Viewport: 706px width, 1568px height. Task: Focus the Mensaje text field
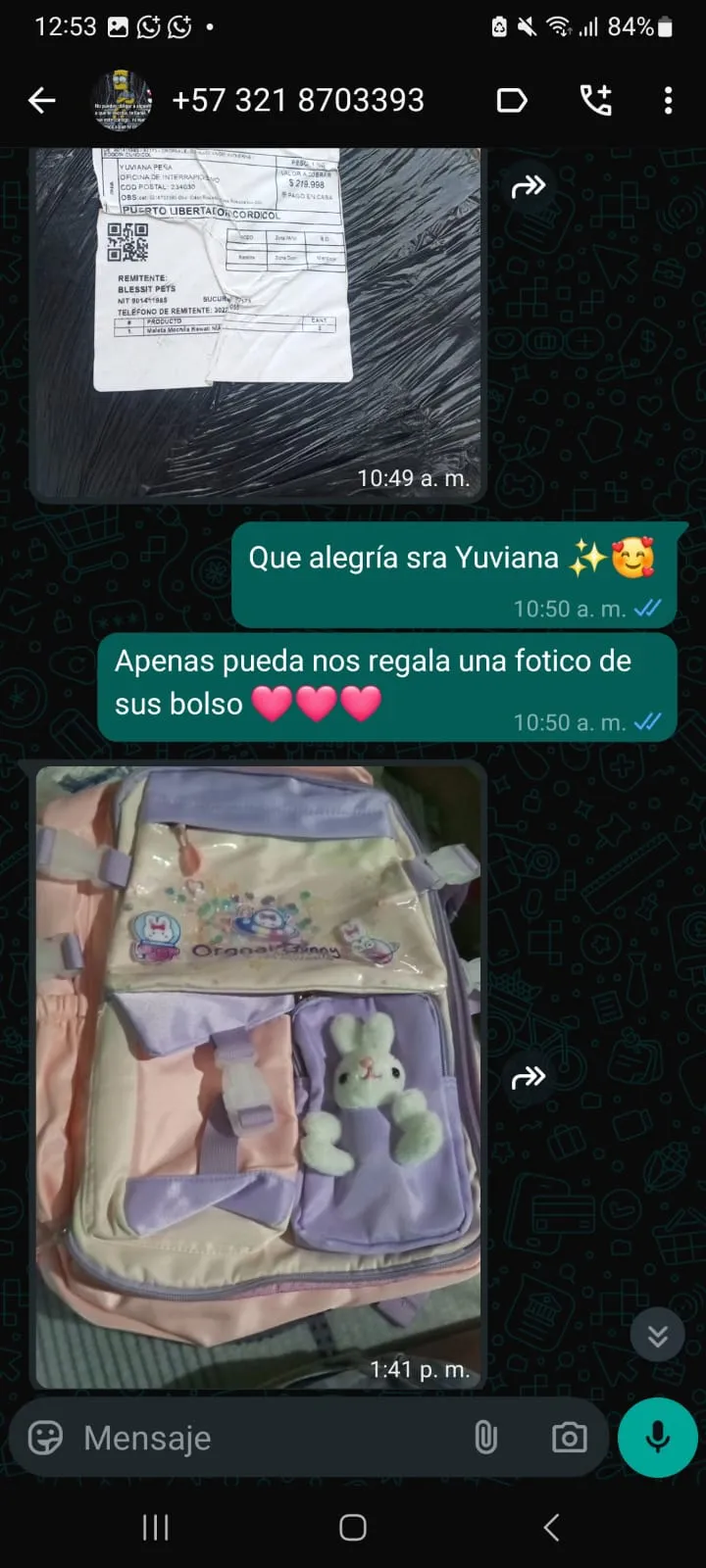265,1438
